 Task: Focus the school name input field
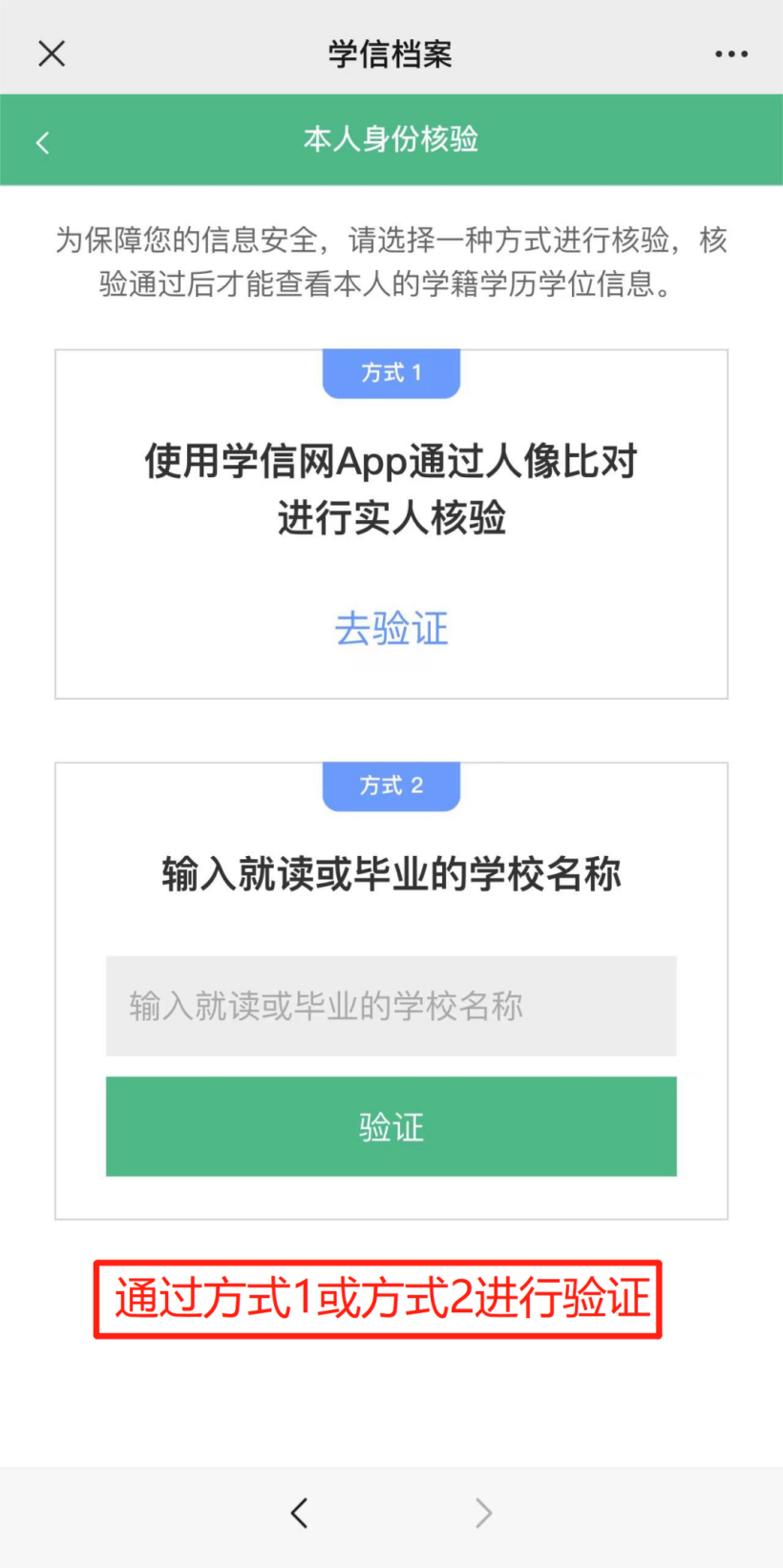(391, 1006)
